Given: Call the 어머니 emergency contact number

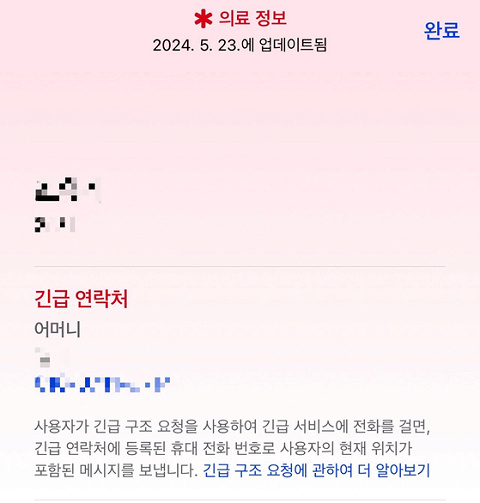Looking at the screenshot, I should [103, 384].
